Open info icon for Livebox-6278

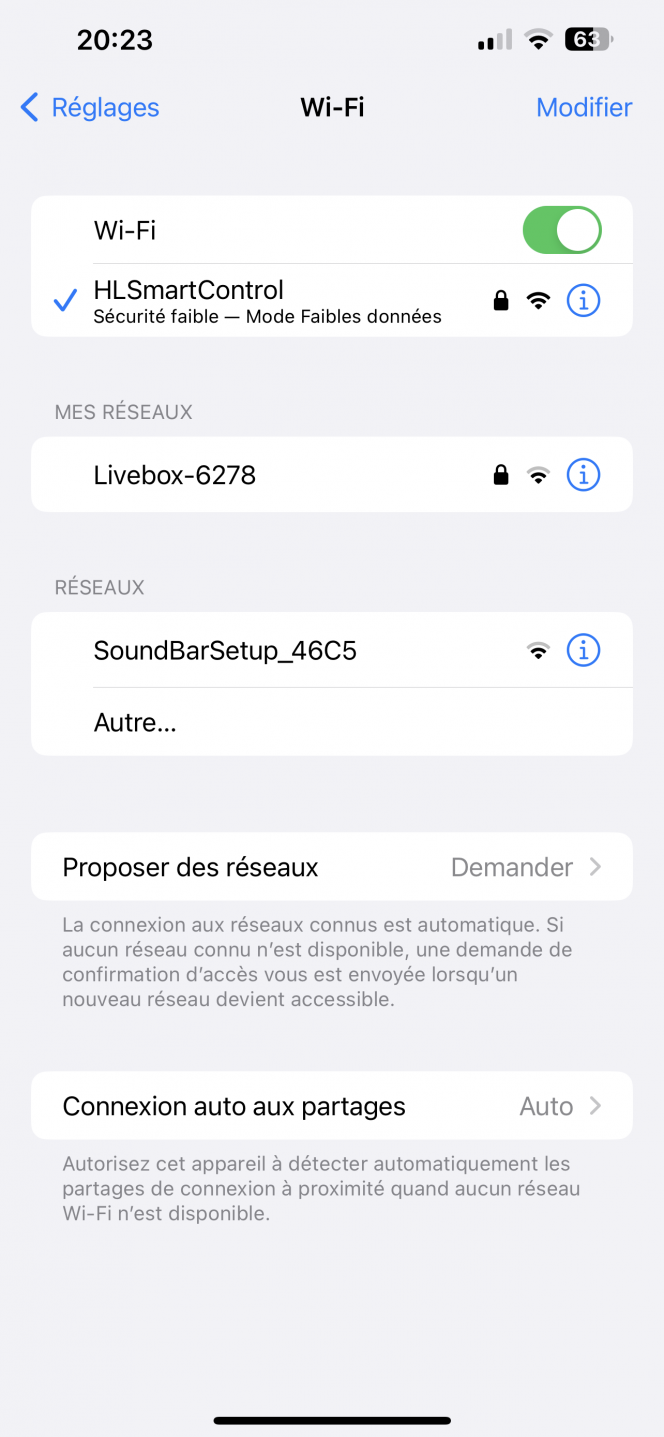tap(583, 475)
